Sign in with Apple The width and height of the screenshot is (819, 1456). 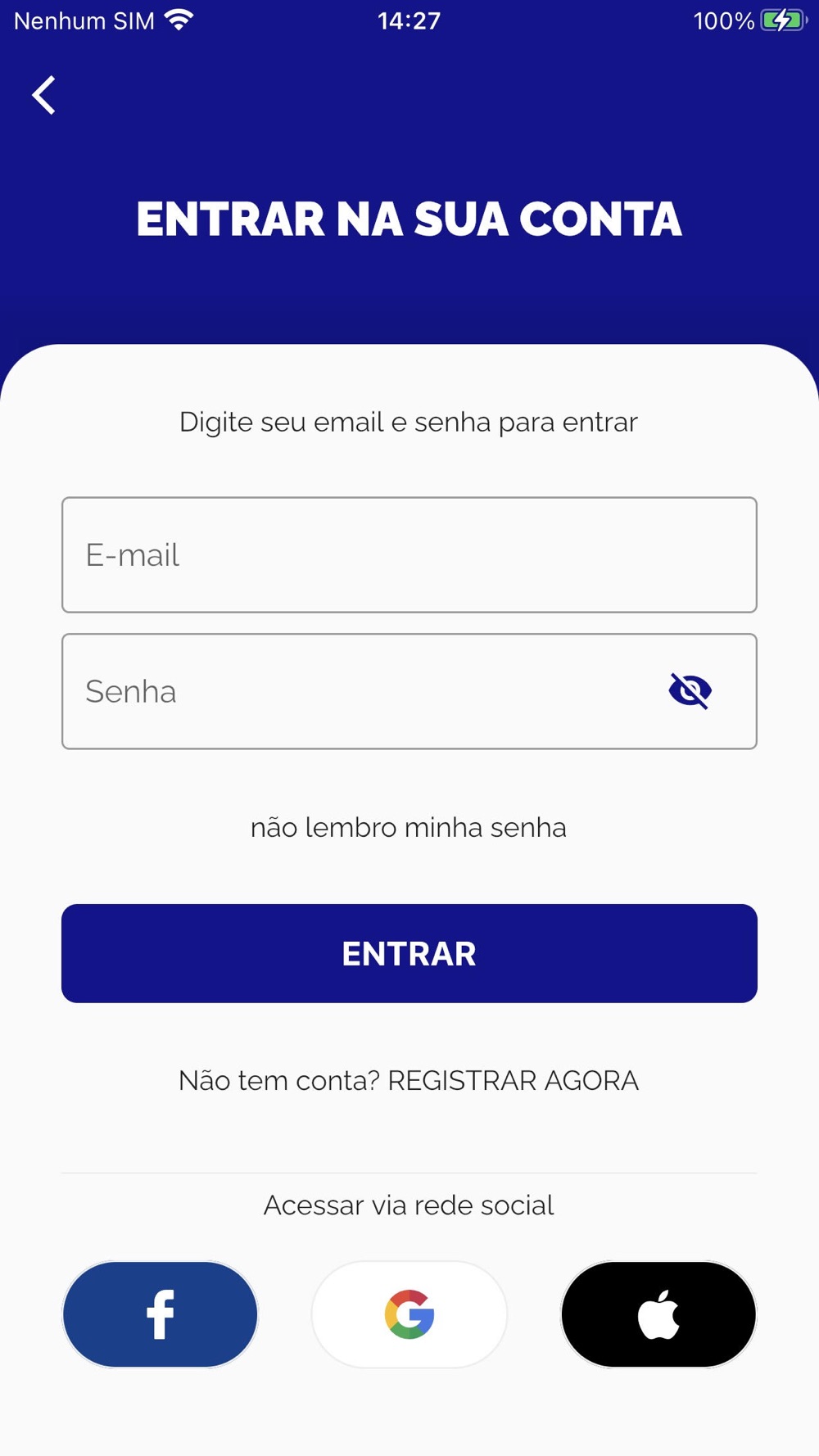point(658,1314)
